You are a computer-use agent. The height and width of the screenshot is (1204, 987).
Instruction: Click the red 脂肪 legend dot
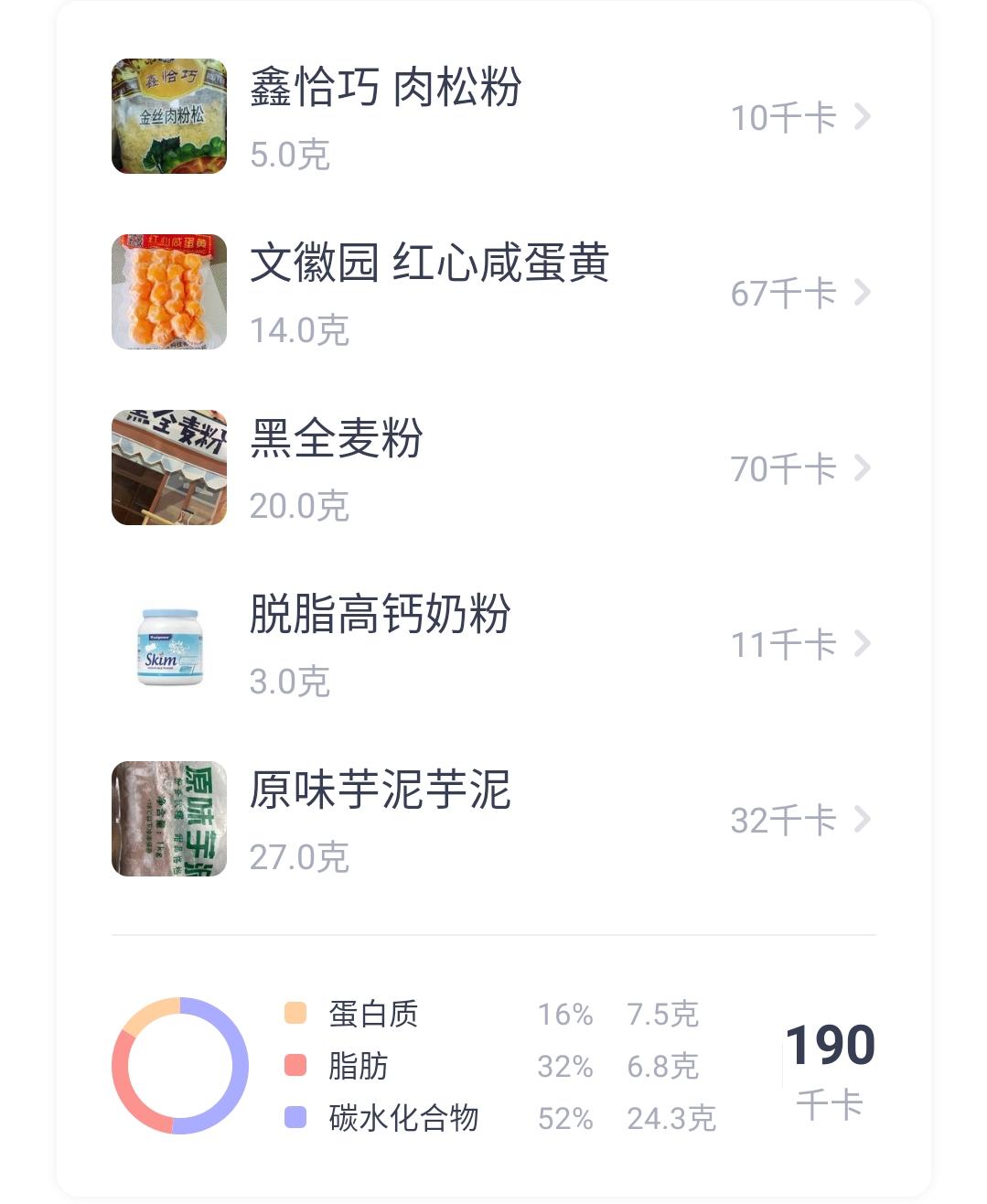(x=293, y=1066)
